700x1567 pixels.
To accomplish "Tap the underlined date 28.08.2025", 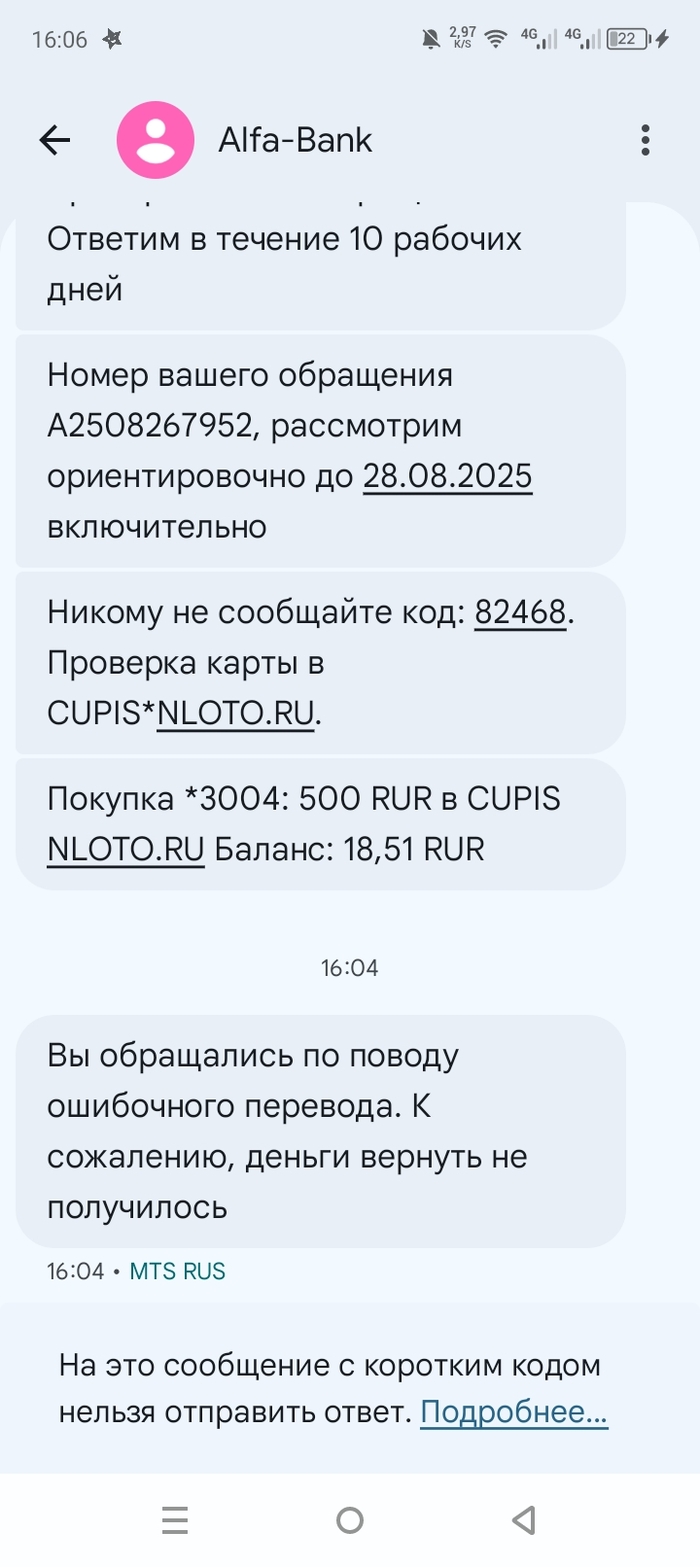I will [447, 477].
